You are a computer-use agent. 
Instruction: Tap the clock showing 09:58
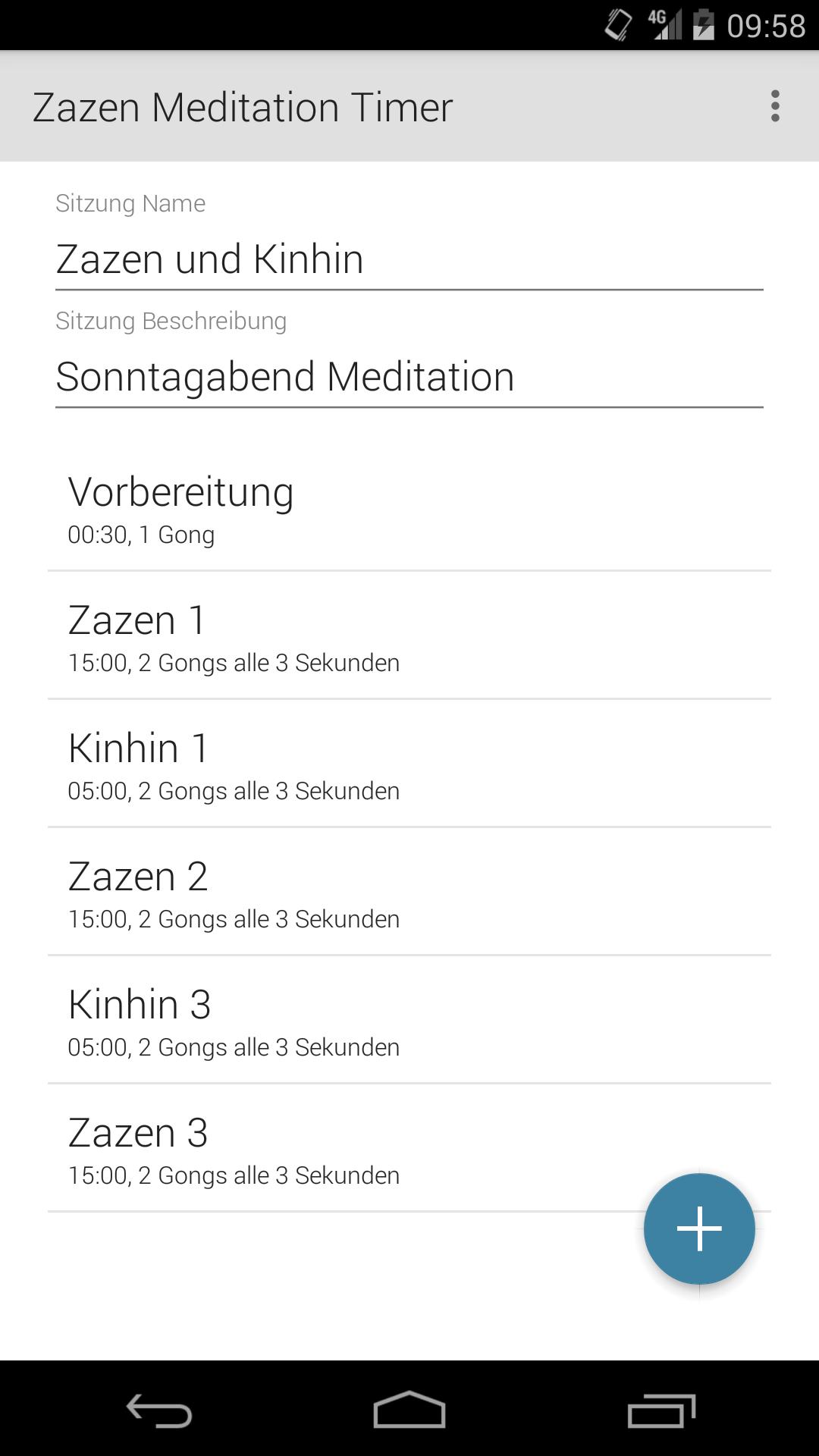click(765, 24)
